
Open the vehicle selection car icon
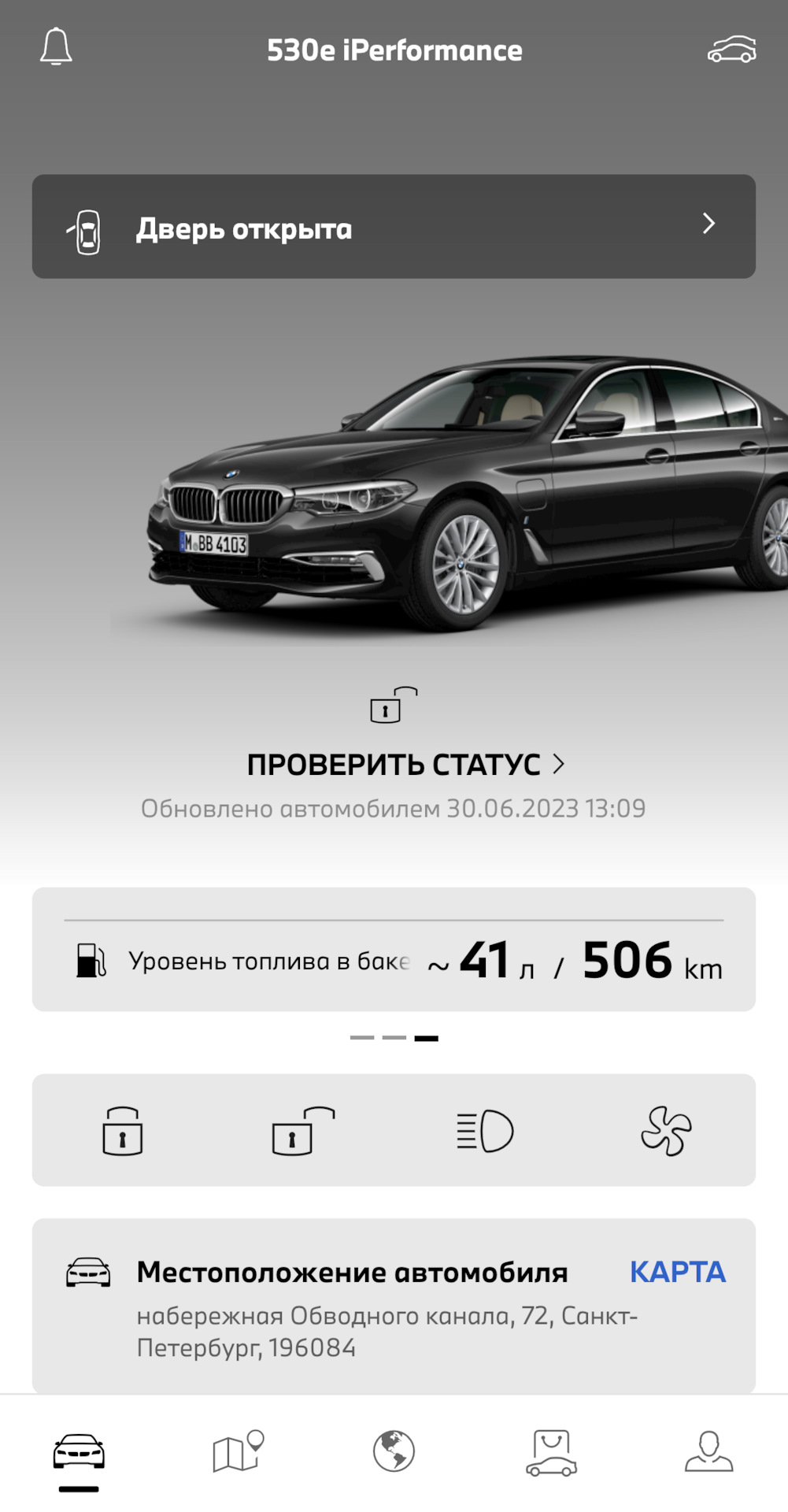tap(731, 49)
